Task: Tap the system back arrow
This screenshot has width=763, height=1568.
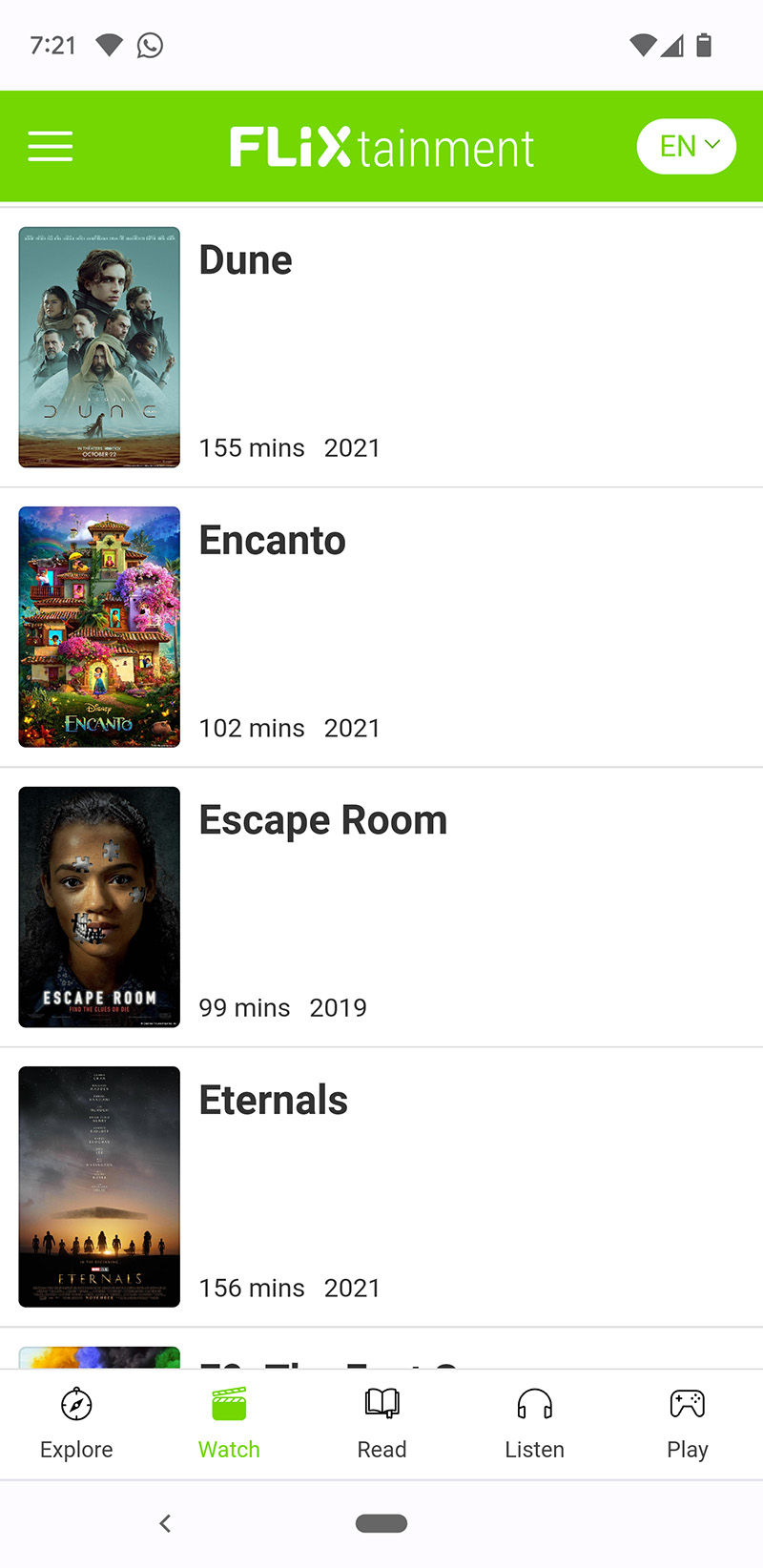Action: (166, 1523)
